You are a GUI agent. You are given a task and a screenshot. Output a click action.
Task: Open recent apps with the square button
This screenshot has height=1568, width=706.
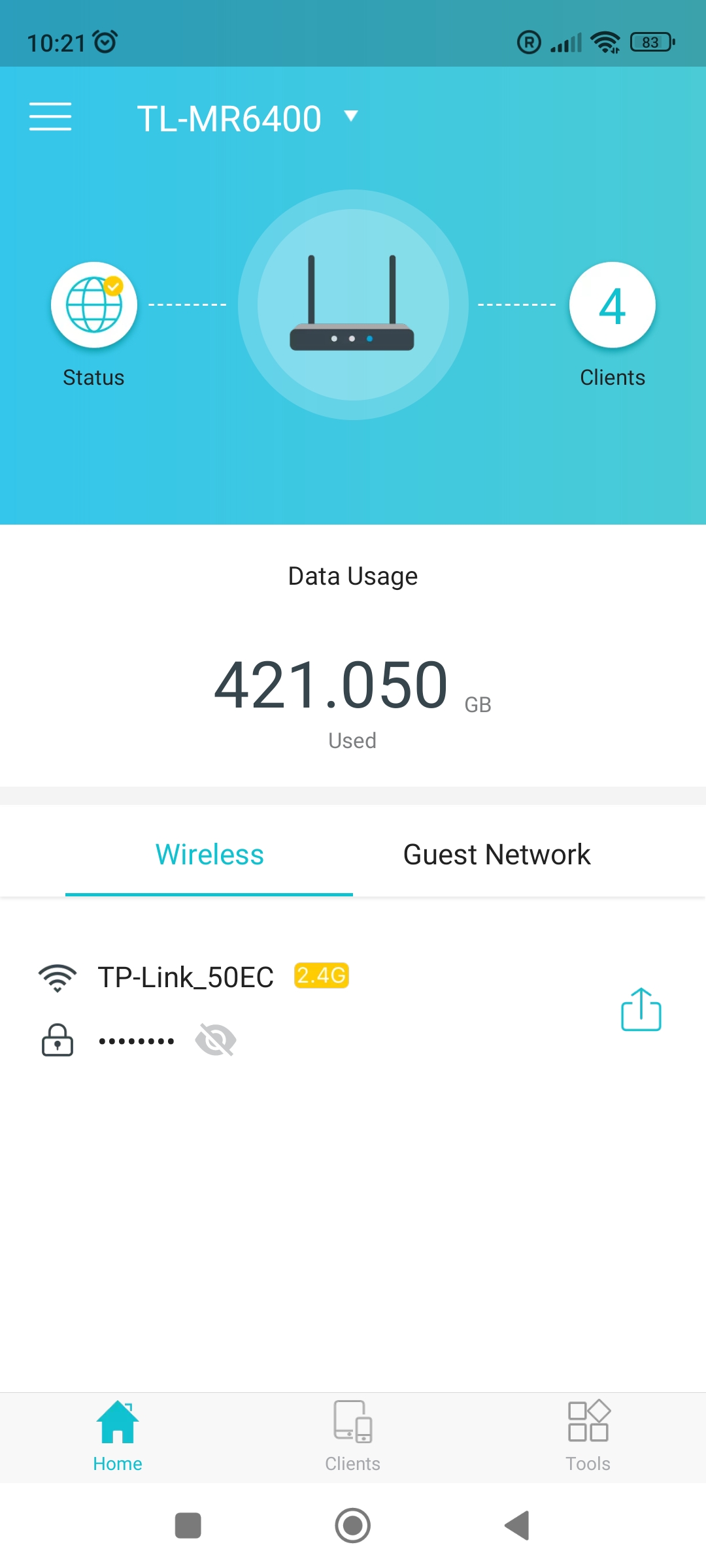coord(188,1526)
